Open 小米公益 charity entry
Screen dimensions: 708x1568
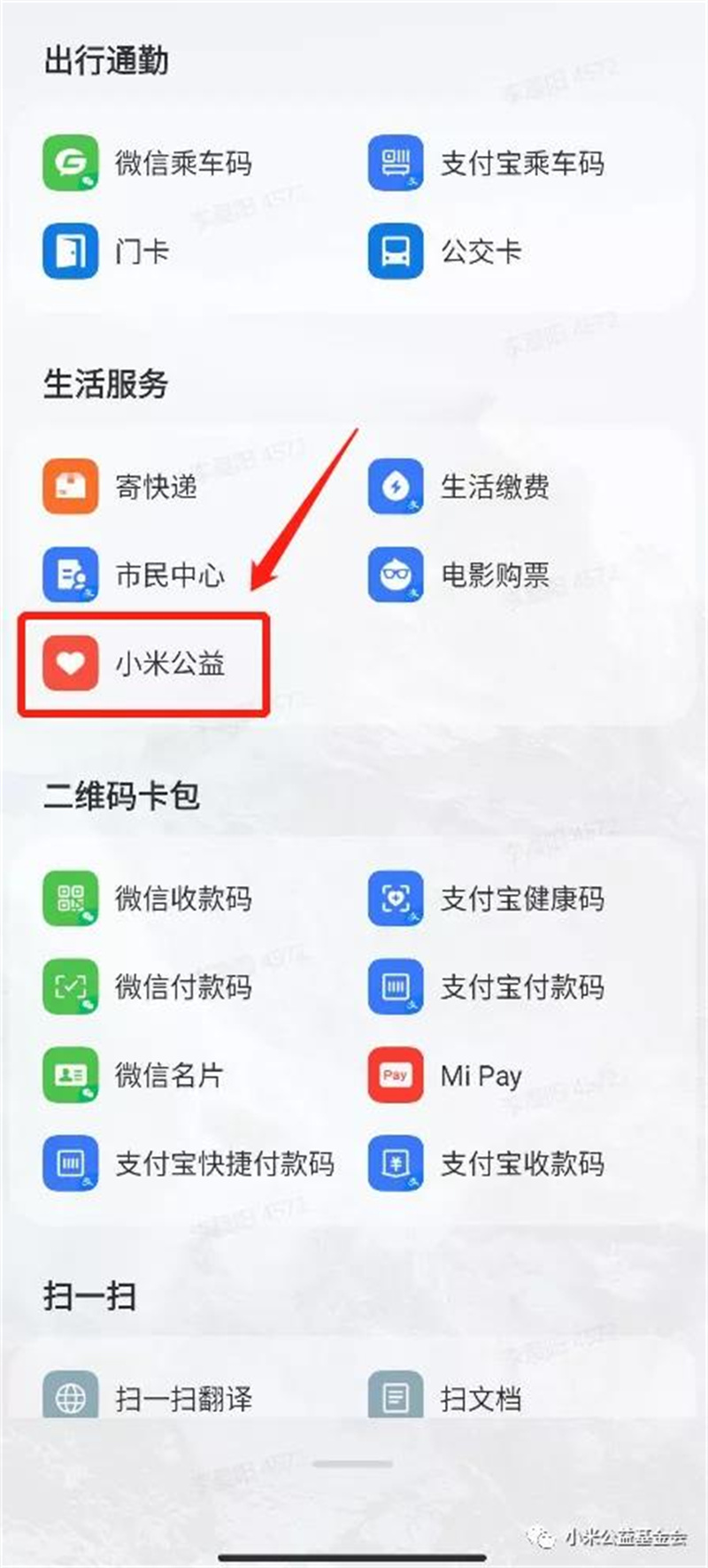[135, 663]
